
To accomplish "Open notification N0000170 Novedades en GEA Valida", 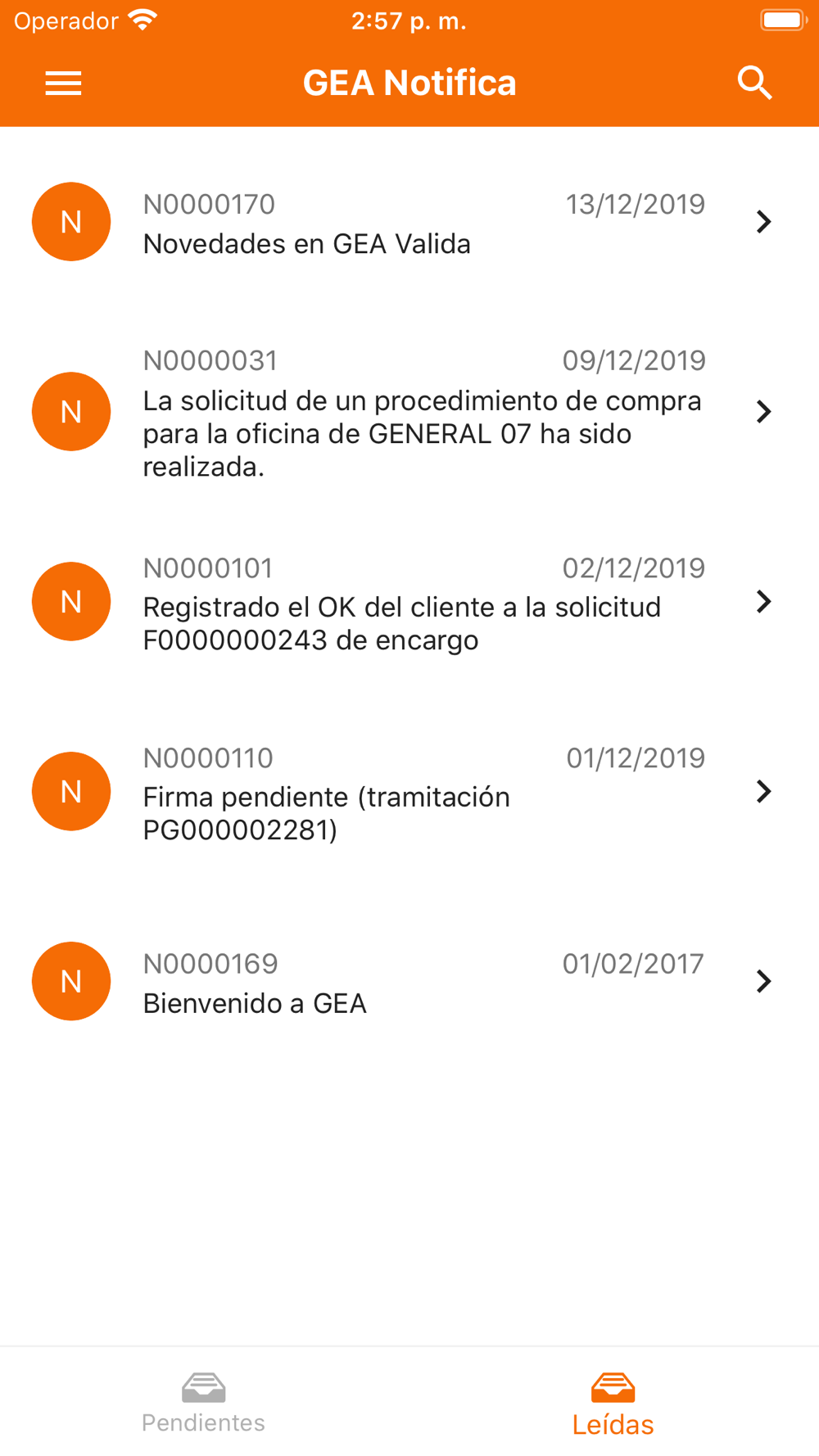I will tap(409, 222).
